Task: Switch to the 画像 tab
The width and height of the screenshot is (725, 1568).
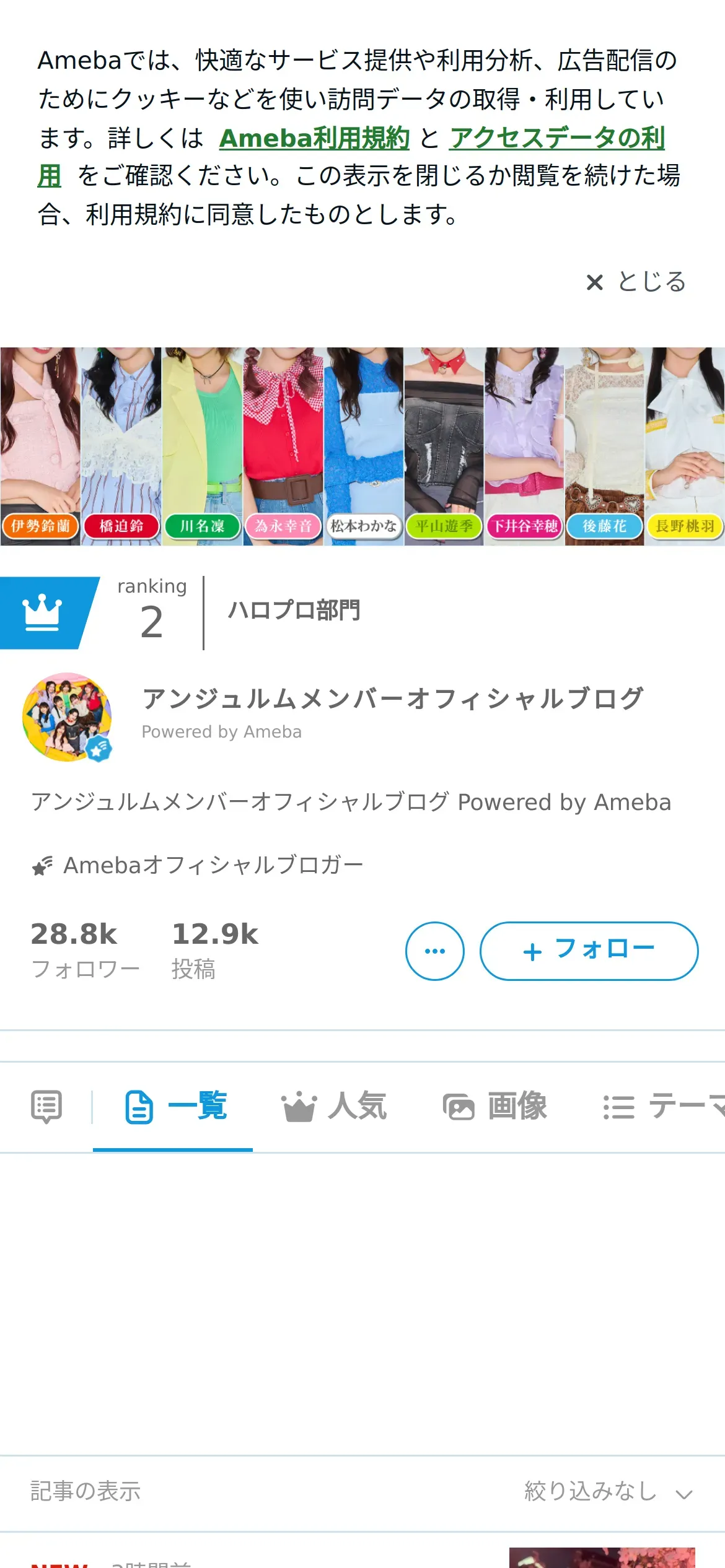Action: [x=495, y=1107]
